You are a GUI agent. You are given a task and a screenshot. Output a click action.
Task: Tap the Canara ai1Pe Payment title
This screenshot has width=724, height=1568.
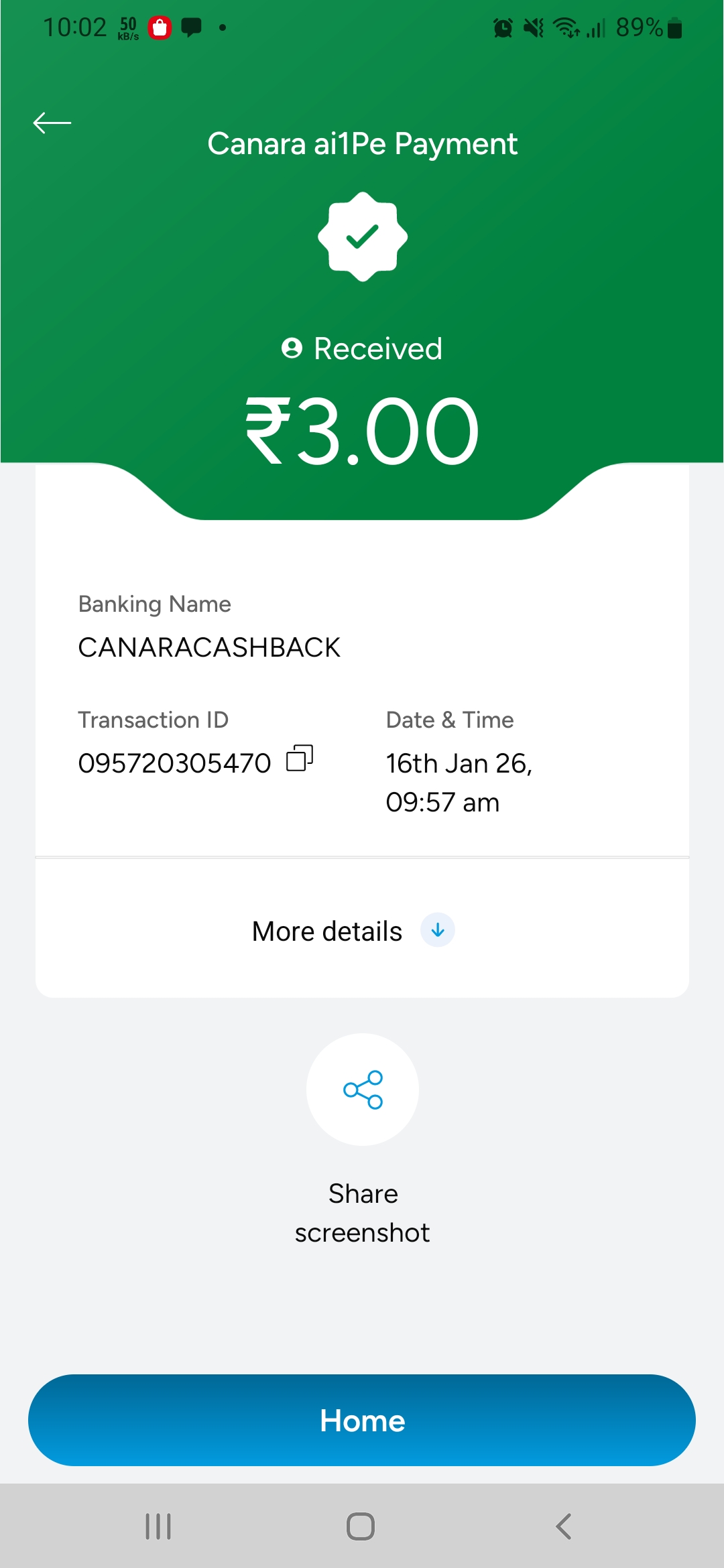[x=362, y=143]
